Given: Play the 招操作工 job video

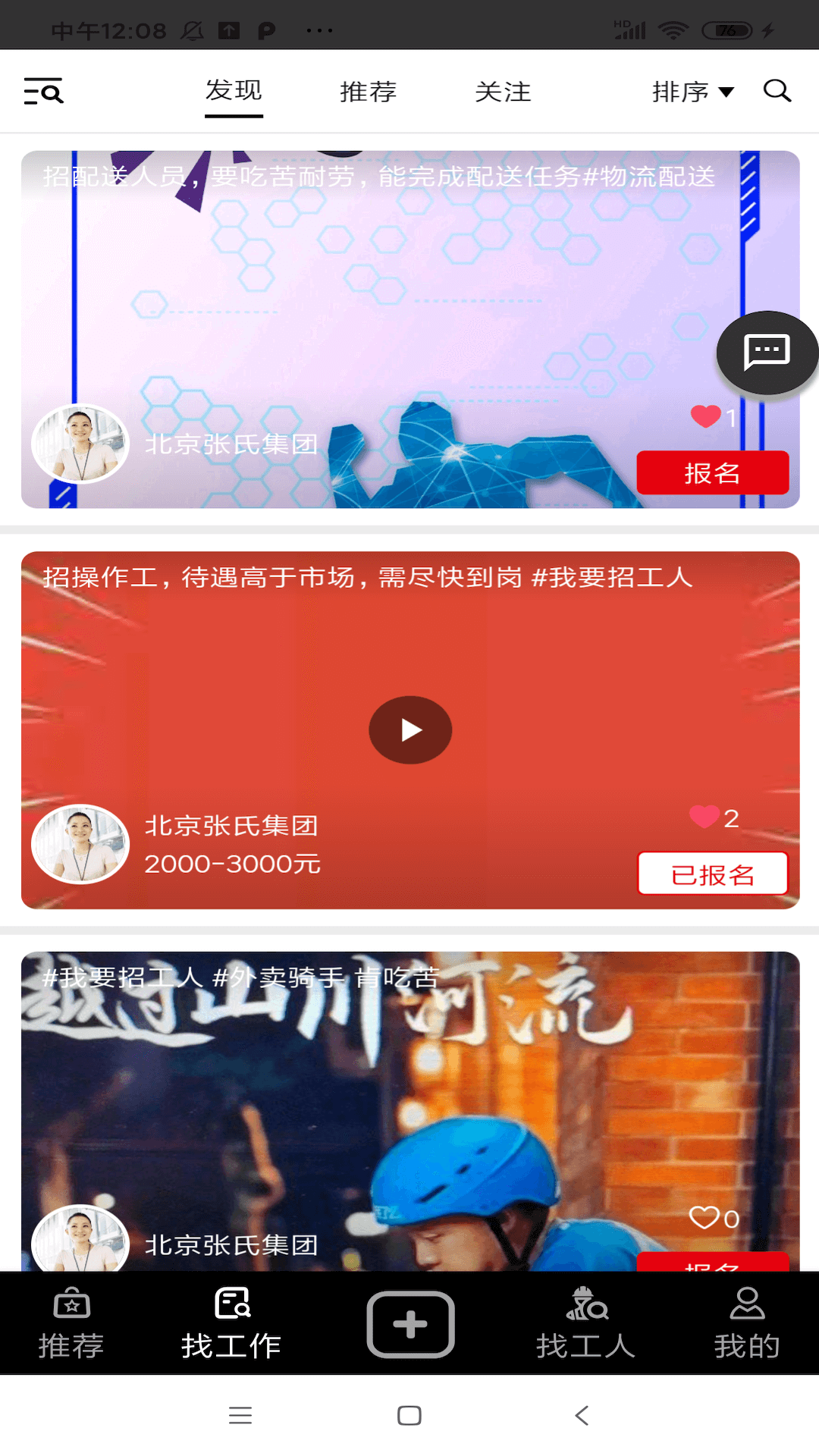Looking at the screenshot, I should pyautogui.click(x=410, y=730).
